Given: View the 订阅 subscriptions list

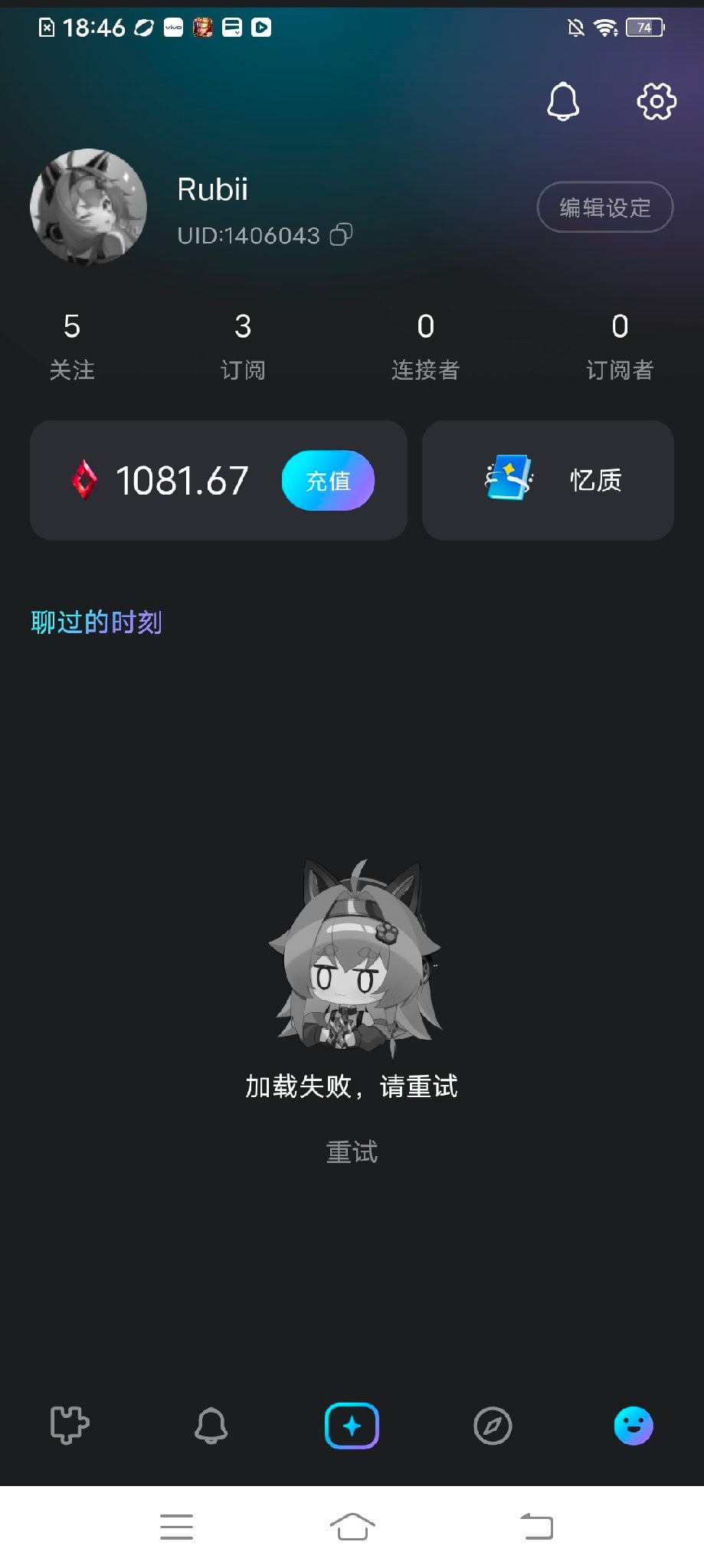Looking at the screenshot, I should (x=243, y=347).
